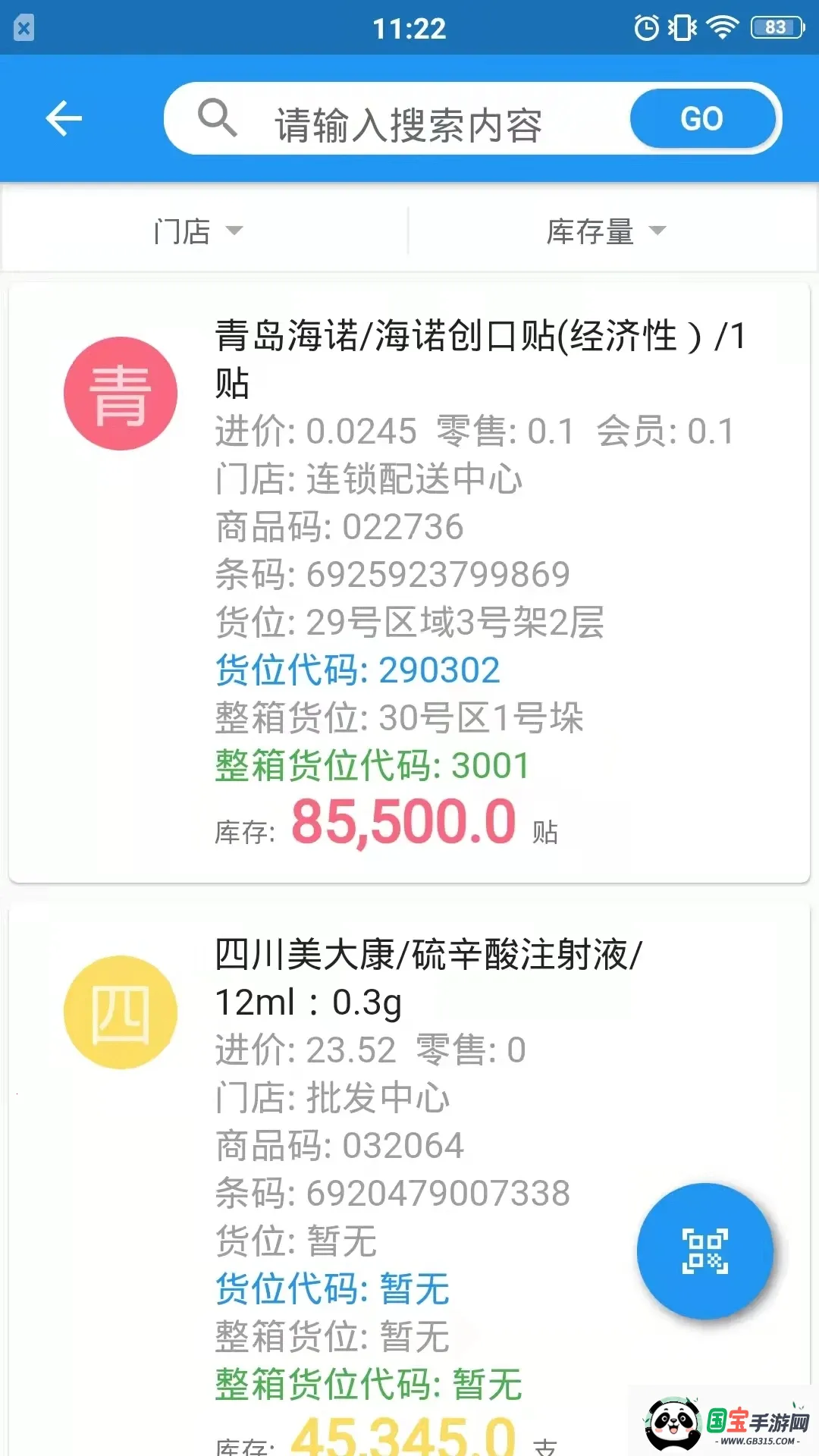The width and height of the screenshot is (819, 1456).
Task: Tap the battery indicator showing 83
Action: [775, 26]
